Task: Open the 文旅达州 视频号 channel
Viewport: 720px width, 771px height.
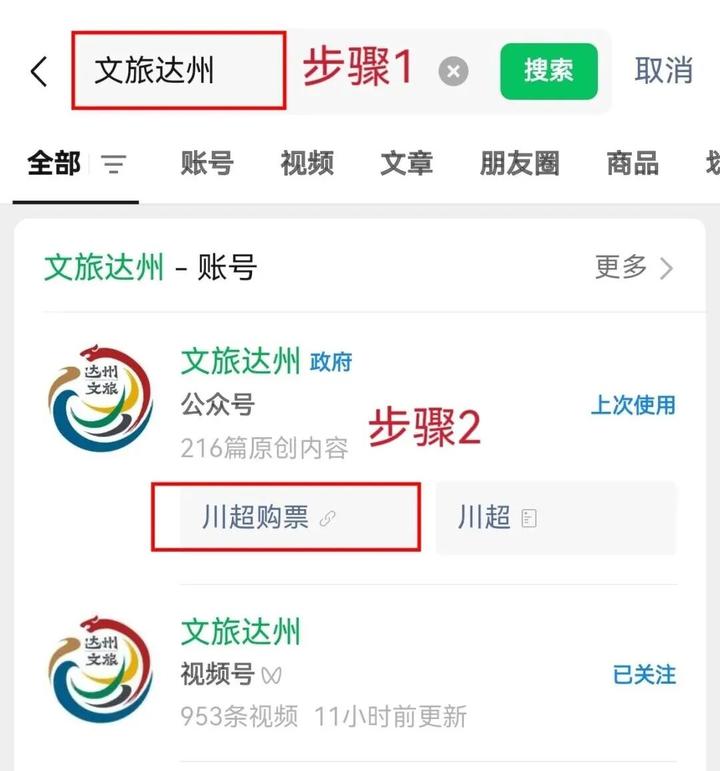Action: (x=240, y=632)
